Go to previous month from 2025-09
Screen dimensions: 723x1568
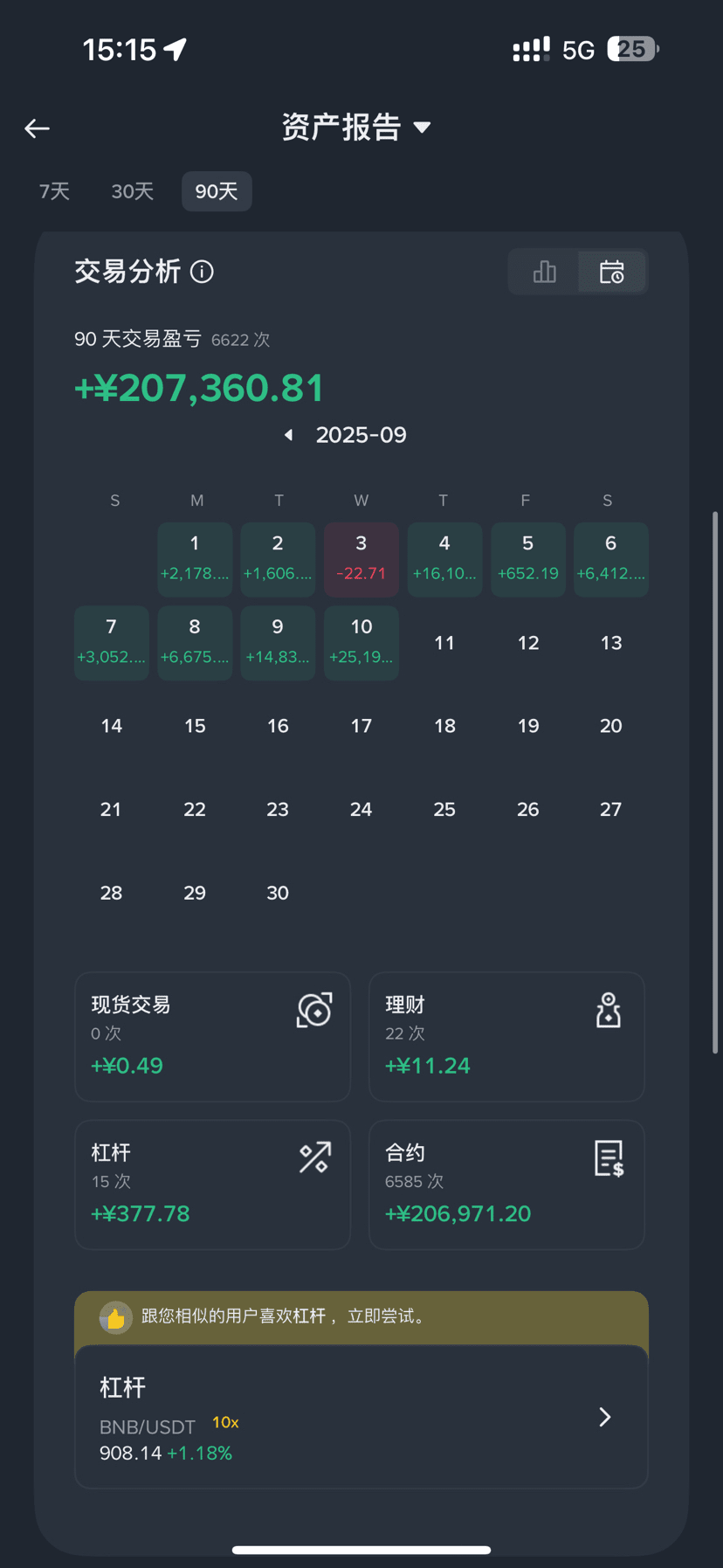pos(288,435)
